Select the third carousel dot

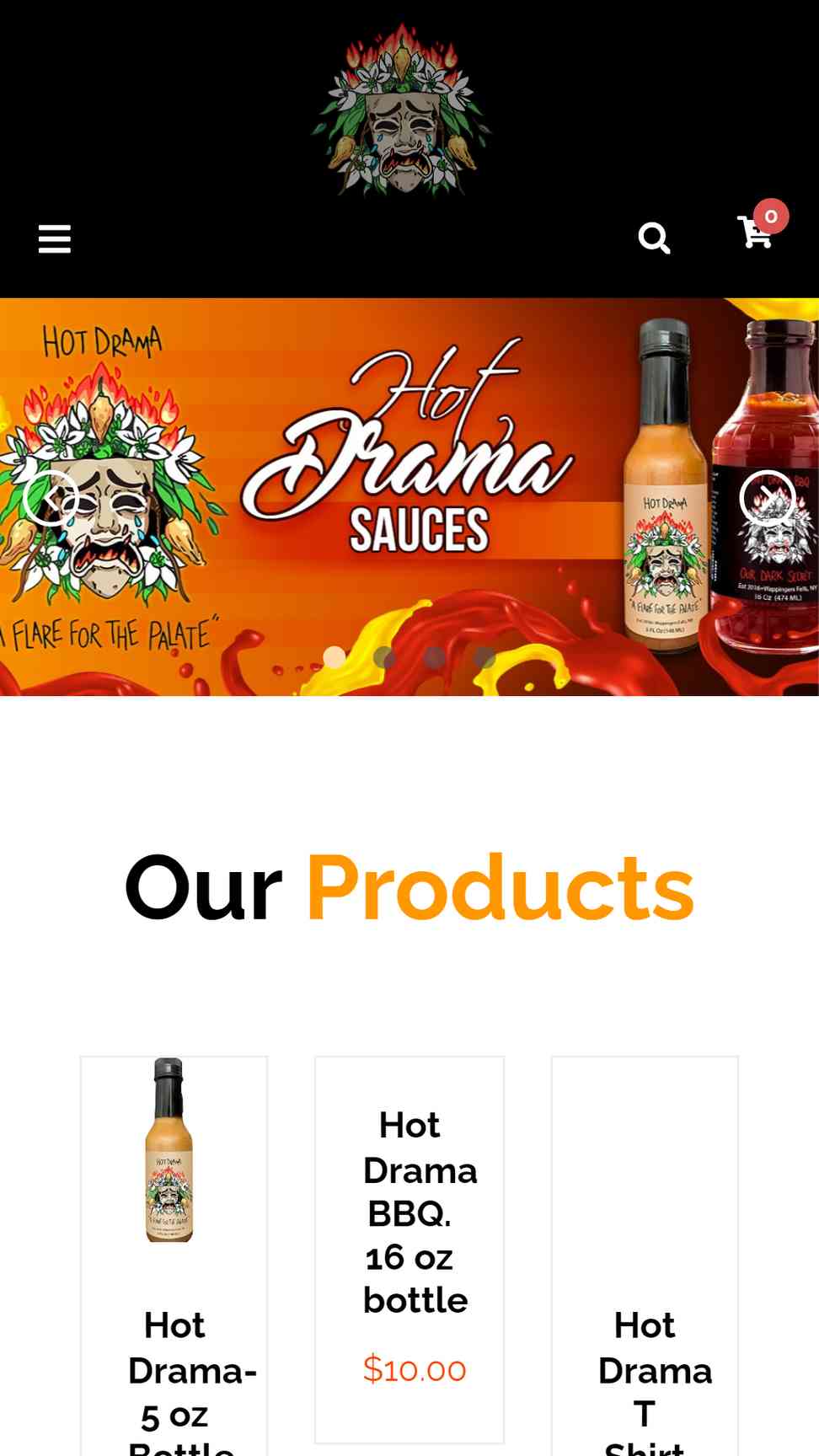click(435, 657)
